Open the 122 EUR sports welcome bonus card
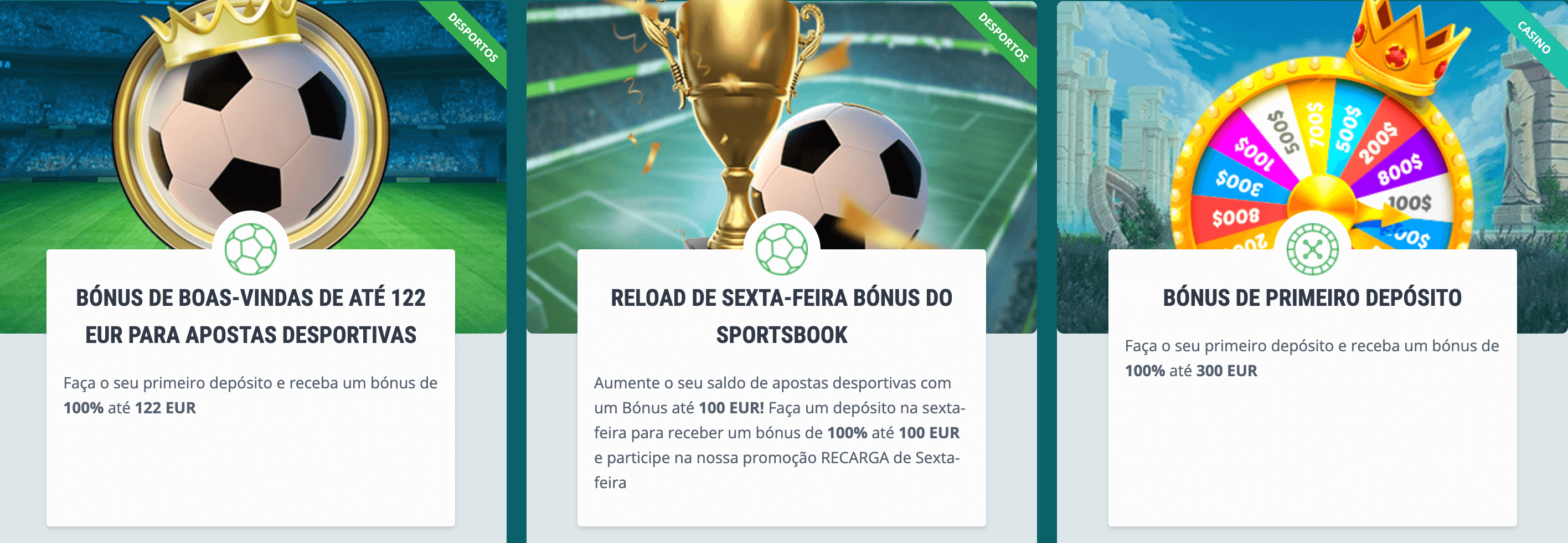 250,316
